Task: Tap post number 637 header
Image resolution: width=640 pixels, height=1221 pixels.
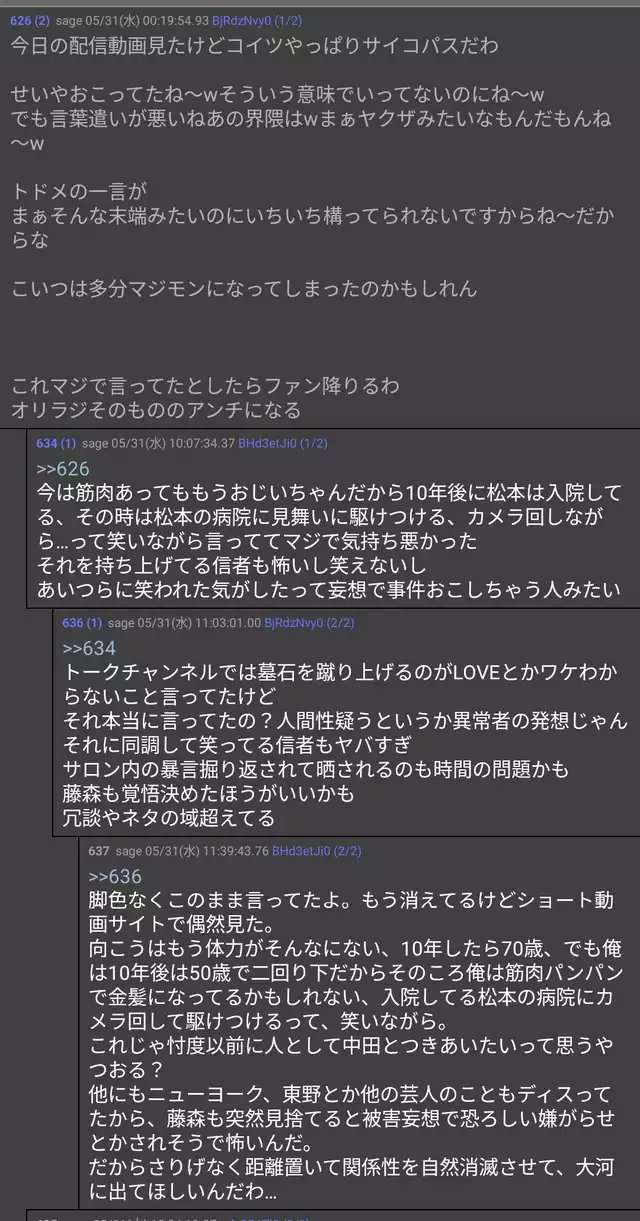Action: [99, 851]
